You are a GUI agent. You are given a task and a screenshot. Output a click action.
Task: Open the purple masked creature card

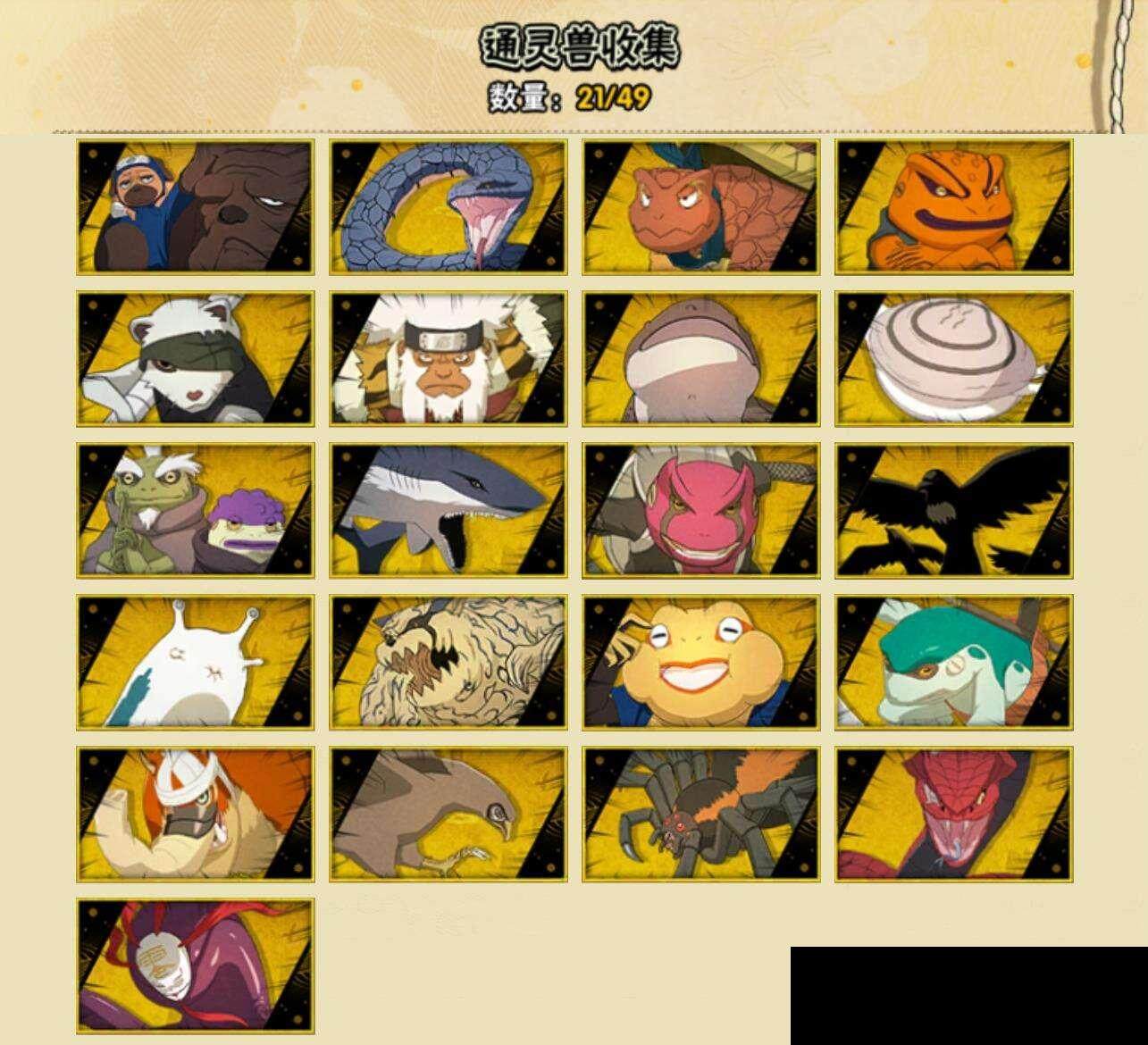(195, 966)
